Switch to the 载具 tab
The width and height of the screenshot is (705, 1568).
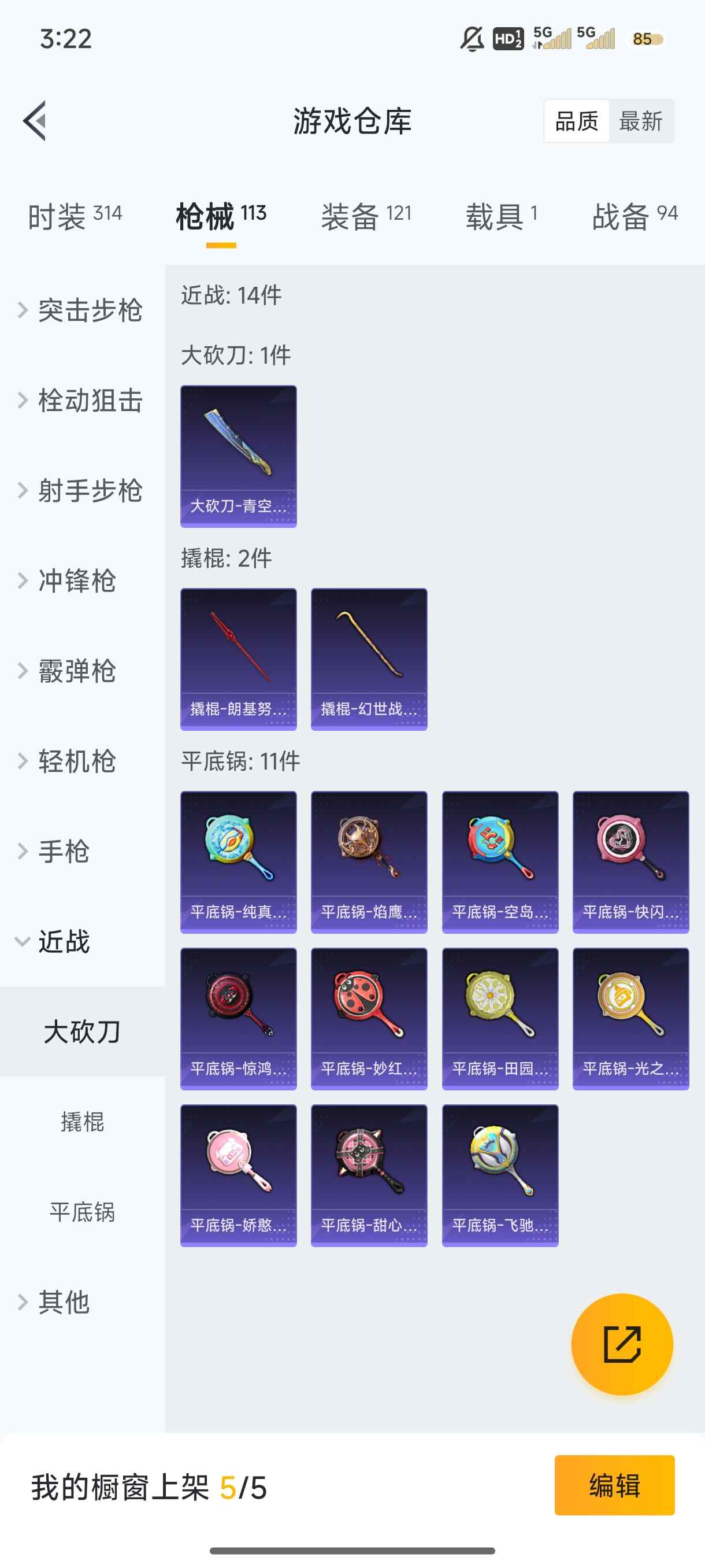coord(501,216)
